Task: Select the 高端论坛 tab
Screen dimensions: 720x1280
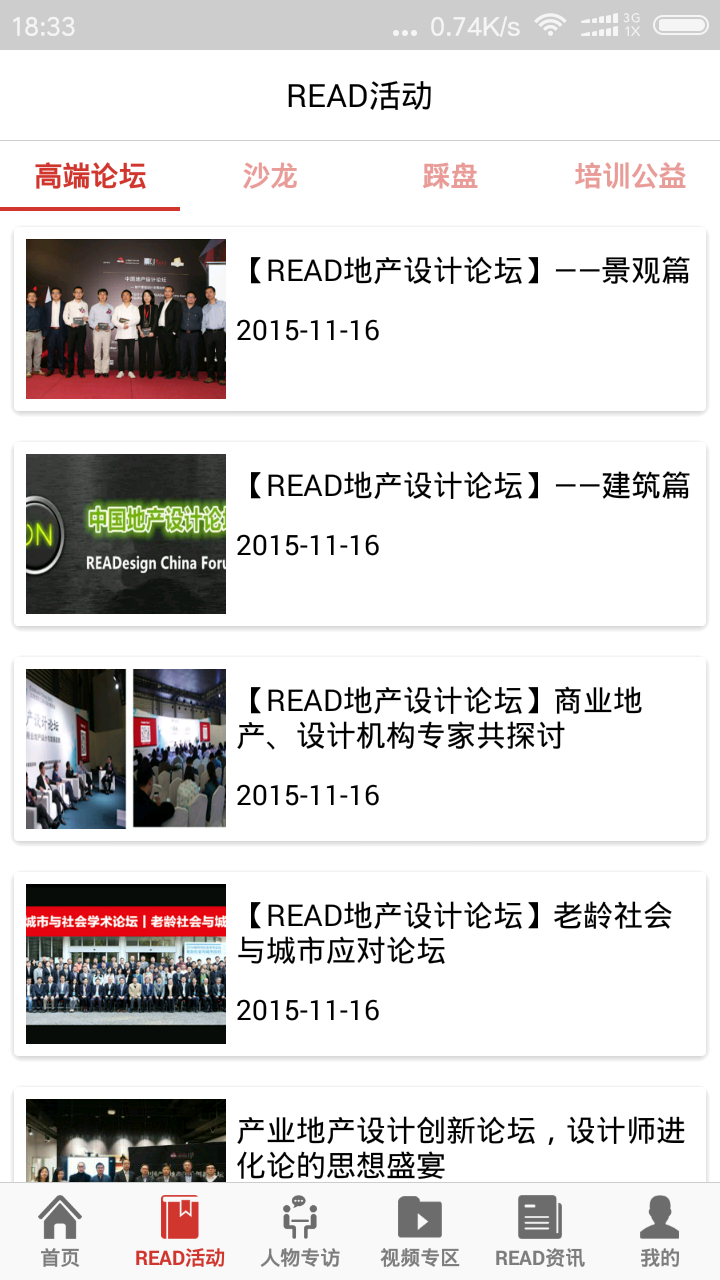Action: click(90, 177)
